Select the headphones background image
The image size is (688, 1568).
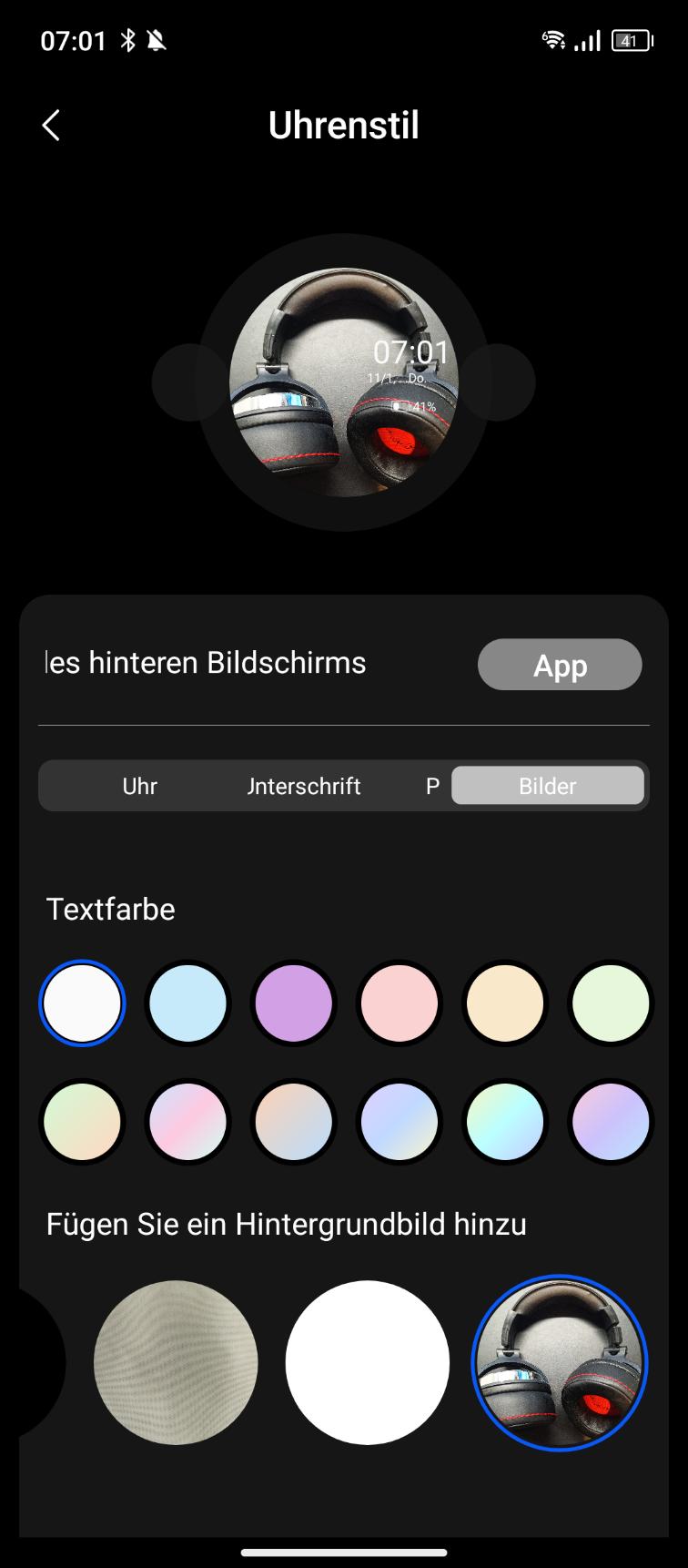coord(560,1362)
